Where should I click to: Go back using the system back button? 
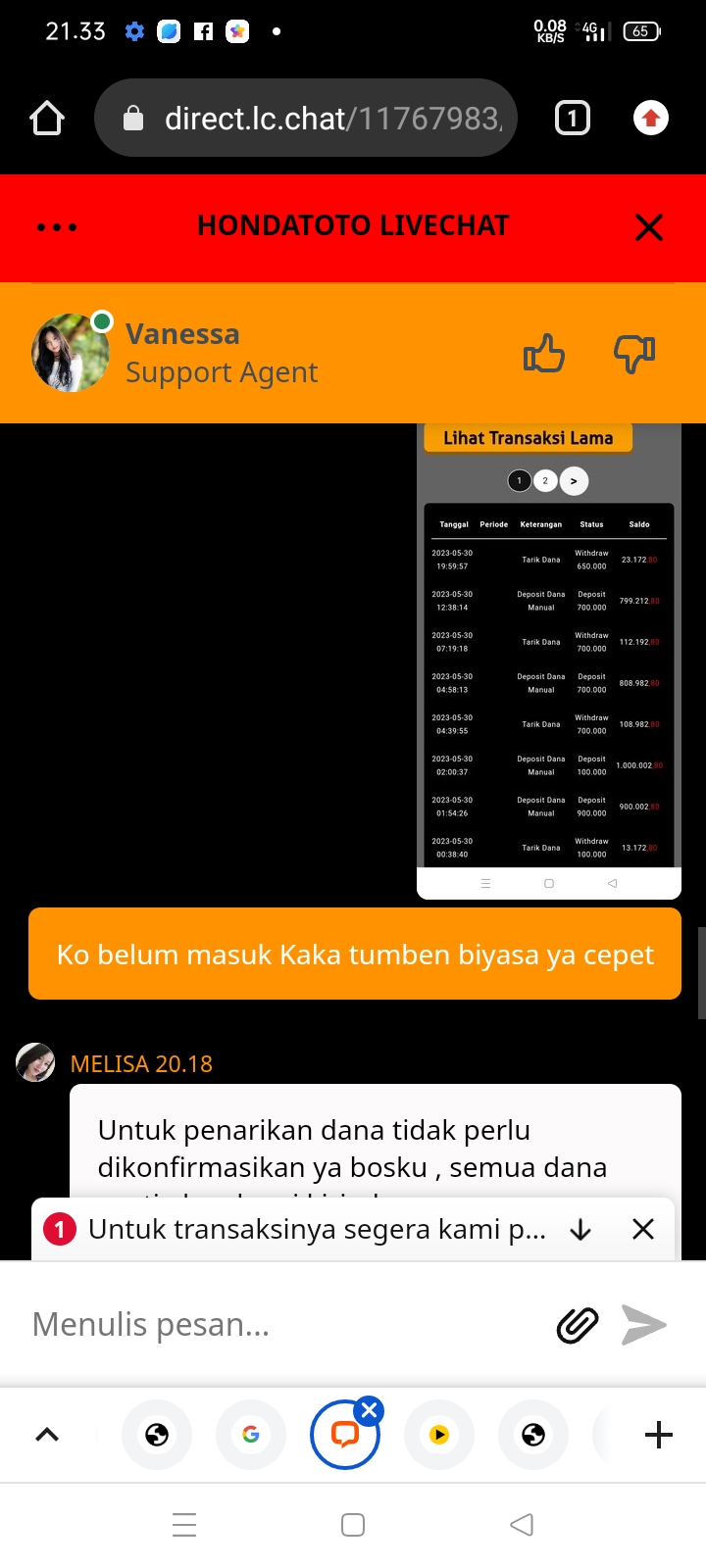[x=522, y=1525]
